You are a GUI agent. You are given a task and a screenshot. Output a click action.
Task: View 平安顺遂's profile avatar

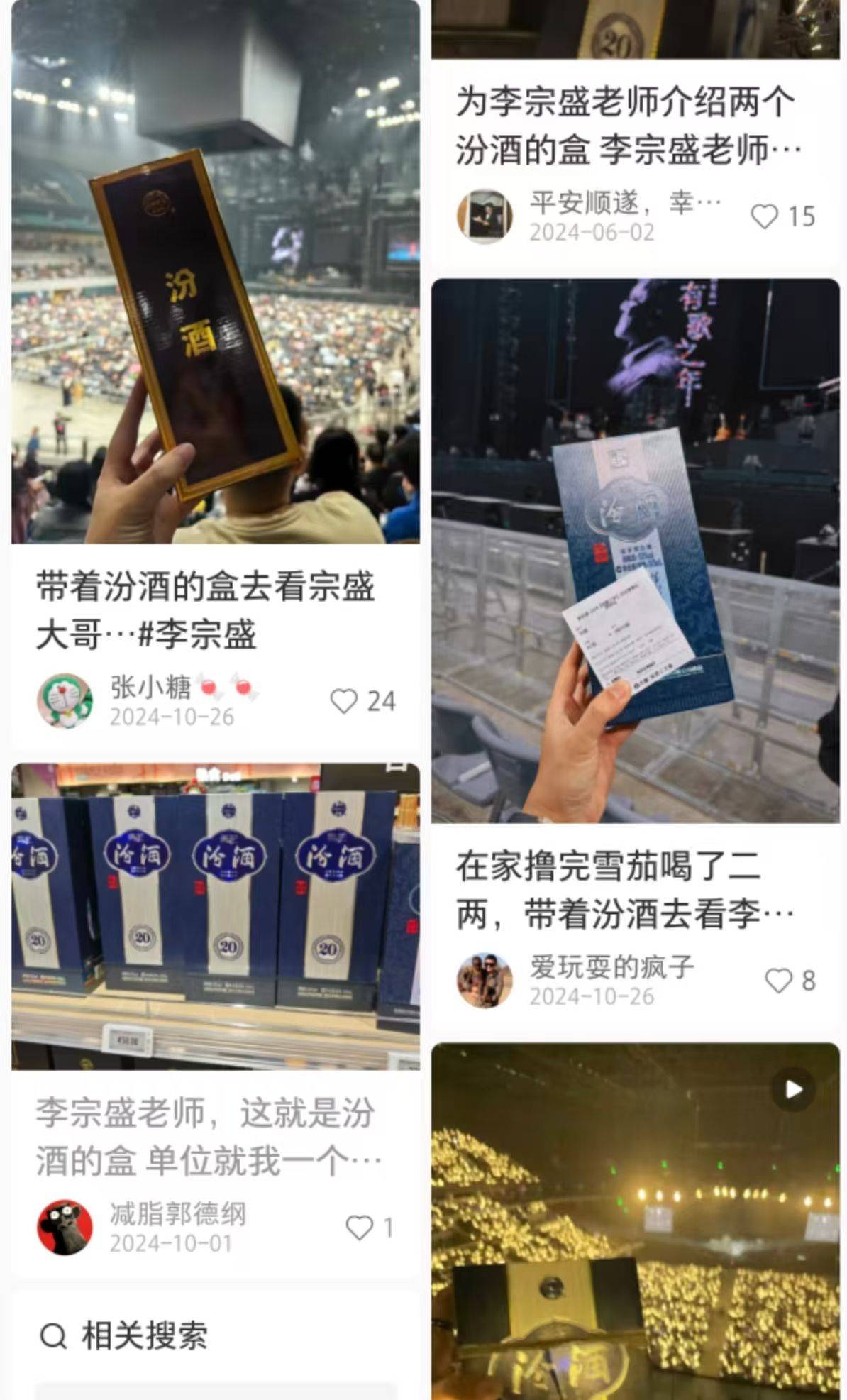tap(484, 216)
